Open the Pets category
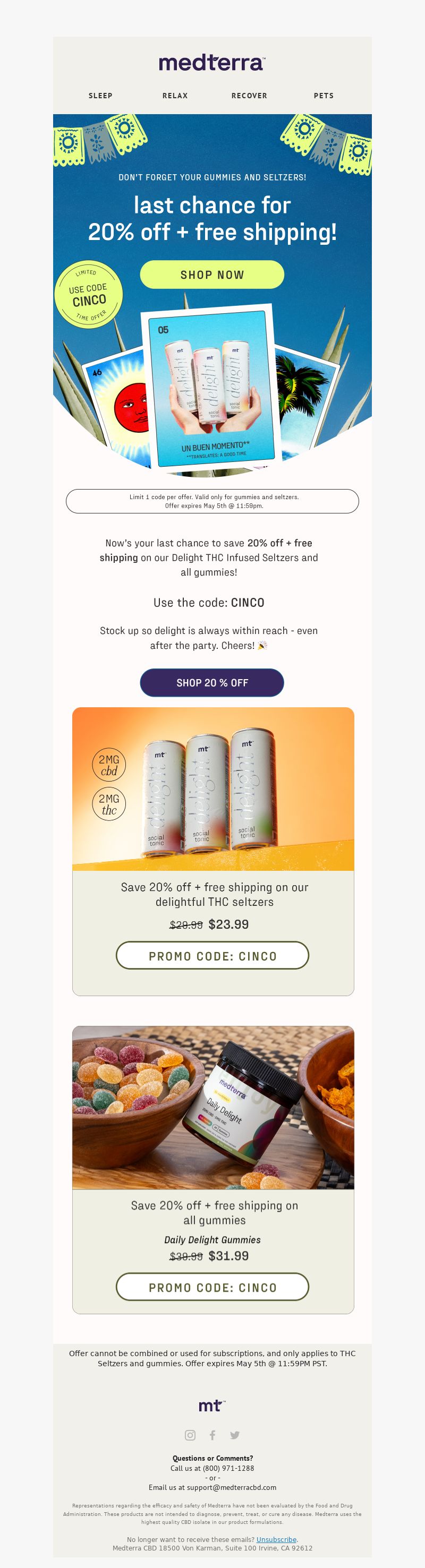 [324, 96]
